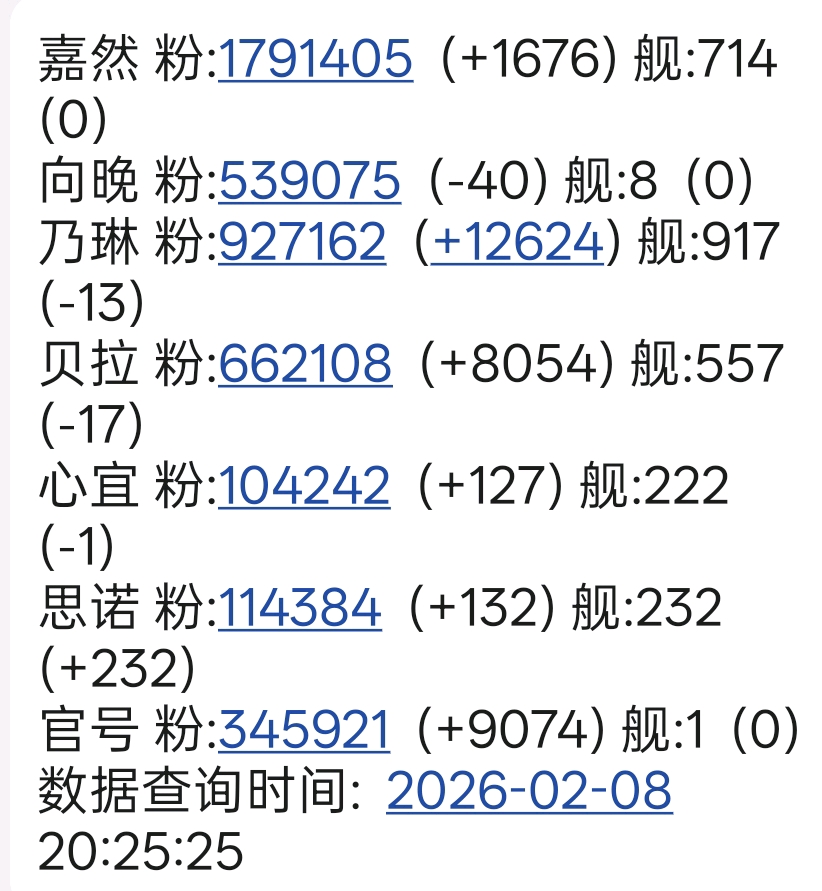Open the underlined number 104242 for 心宜
The image size is (822, 891).
pos(304,487)
